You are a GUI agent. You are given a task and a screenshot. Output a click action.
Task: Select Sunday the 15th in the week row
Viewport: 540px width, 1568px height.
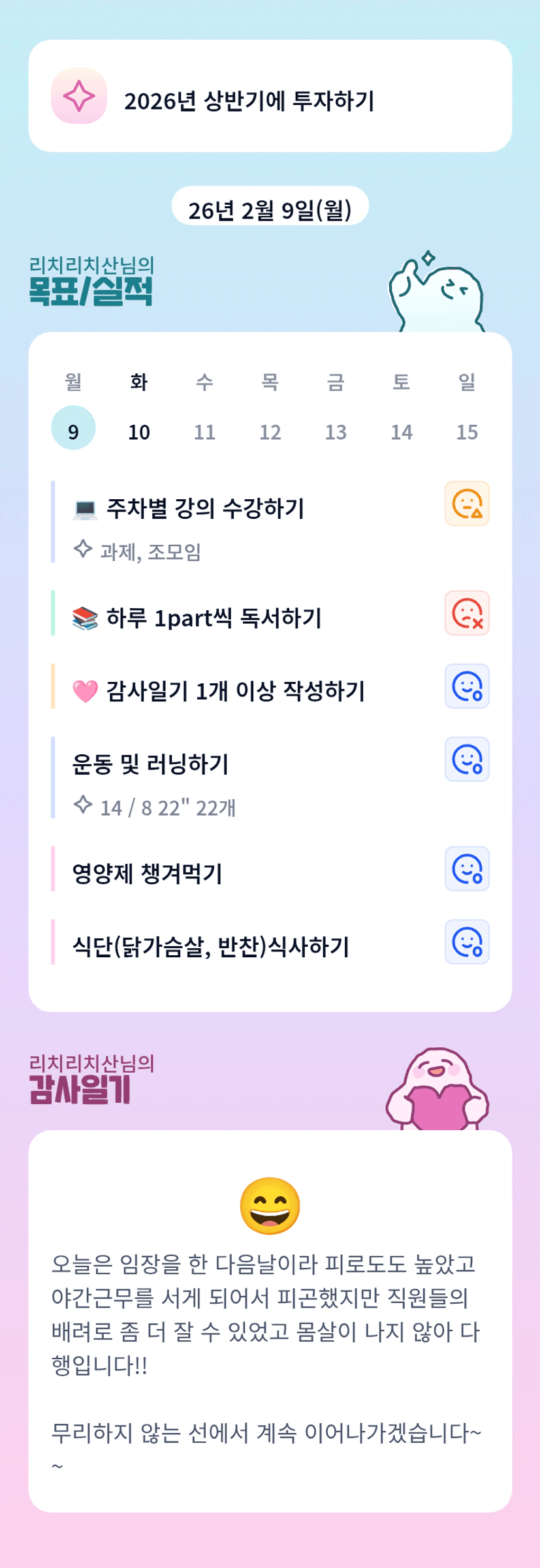[467, 431]
